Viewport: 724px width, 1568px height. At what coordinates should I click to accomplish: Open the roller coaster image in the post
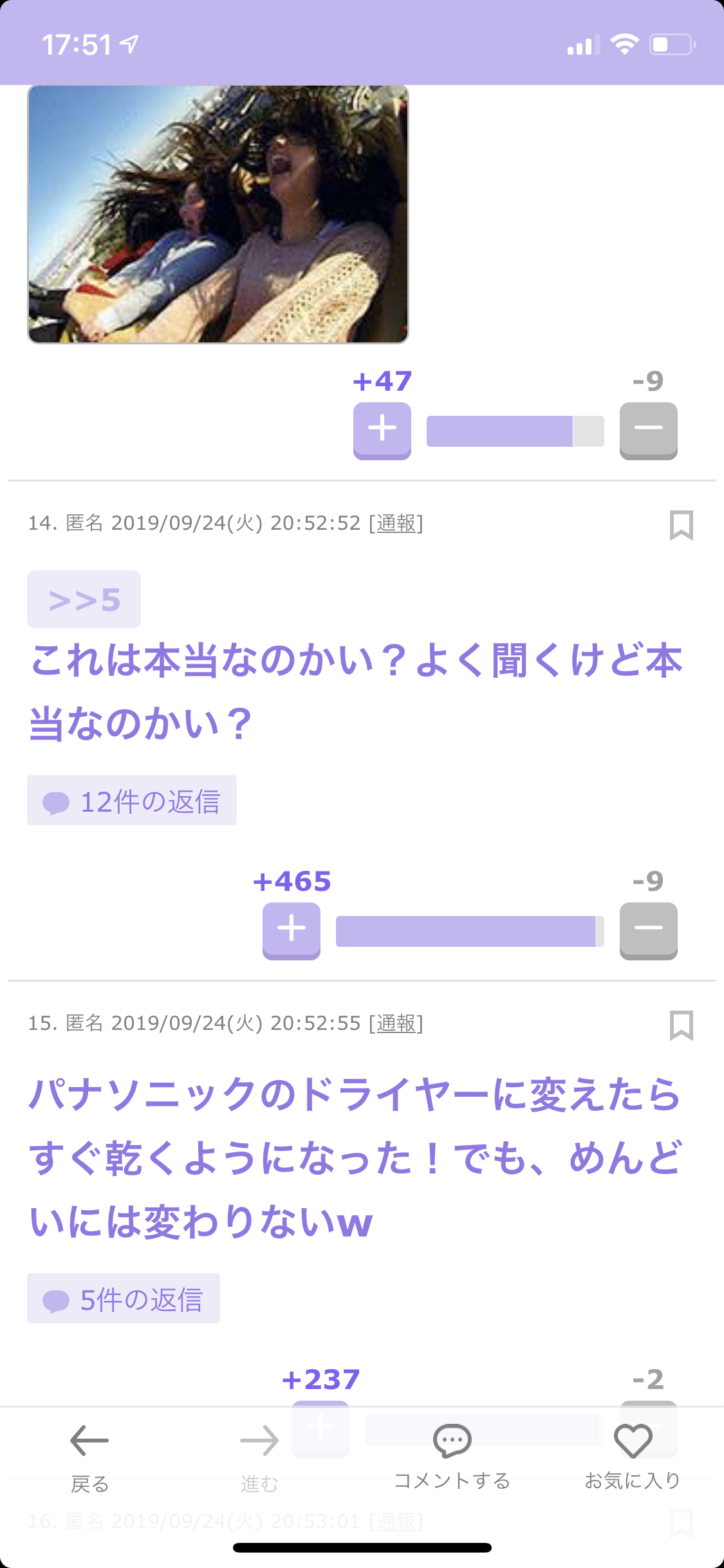(x=218, y=214)
